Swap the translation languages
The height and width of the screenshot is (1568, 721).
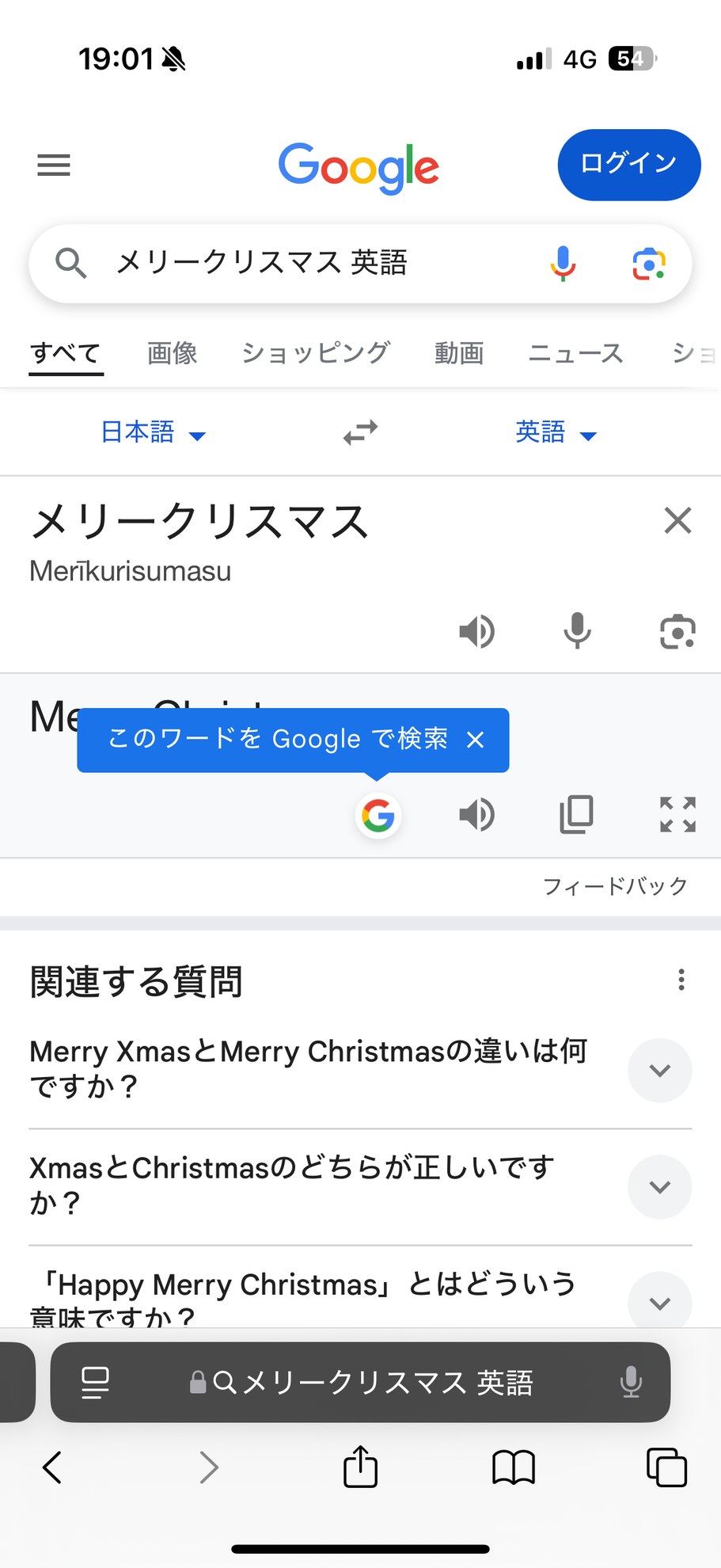pyautogui.click(x=360, y=432)
